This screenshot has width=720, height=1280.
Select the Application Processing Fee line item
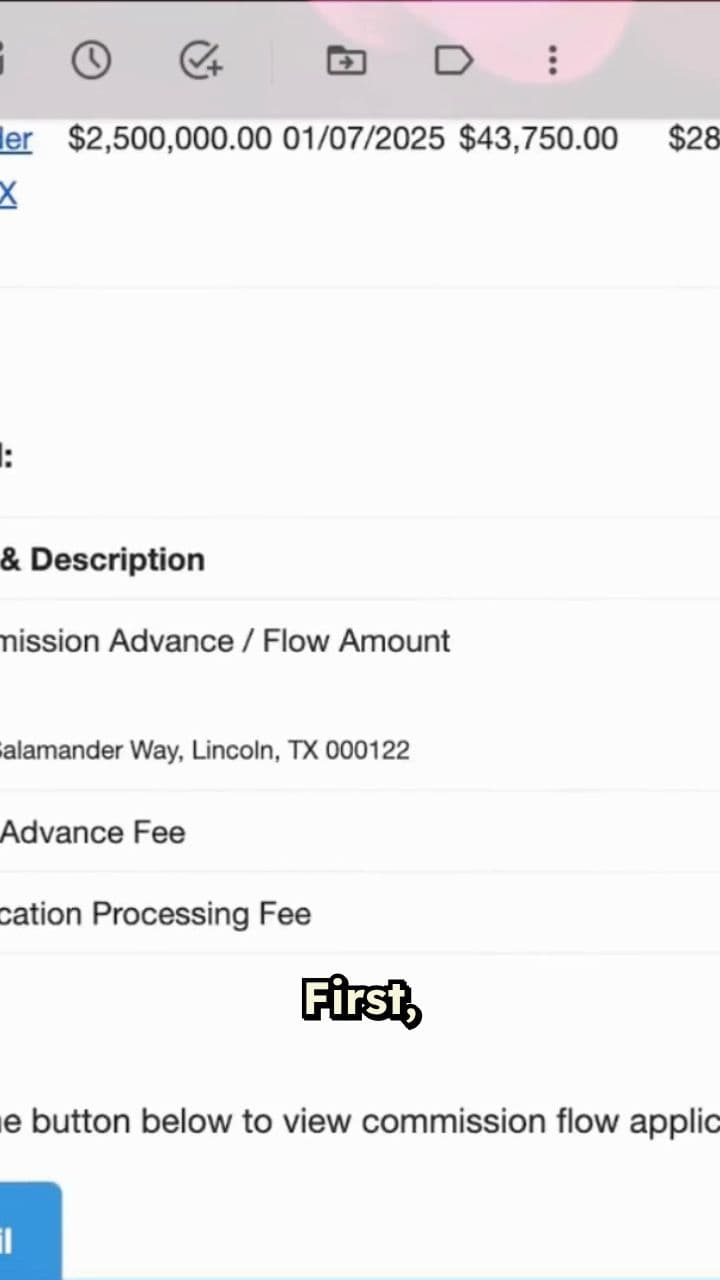click(156, 913)
